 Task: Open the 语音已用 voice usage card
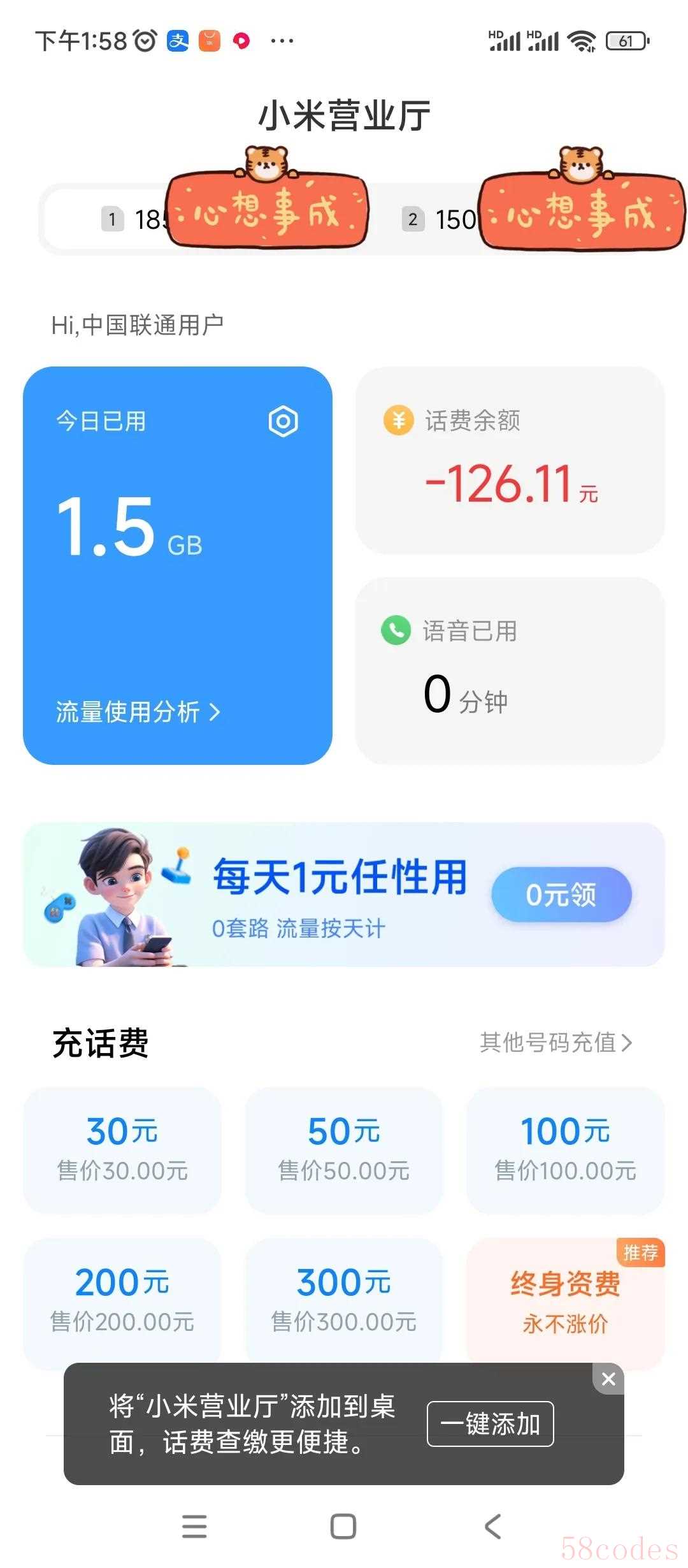point(510,671)
